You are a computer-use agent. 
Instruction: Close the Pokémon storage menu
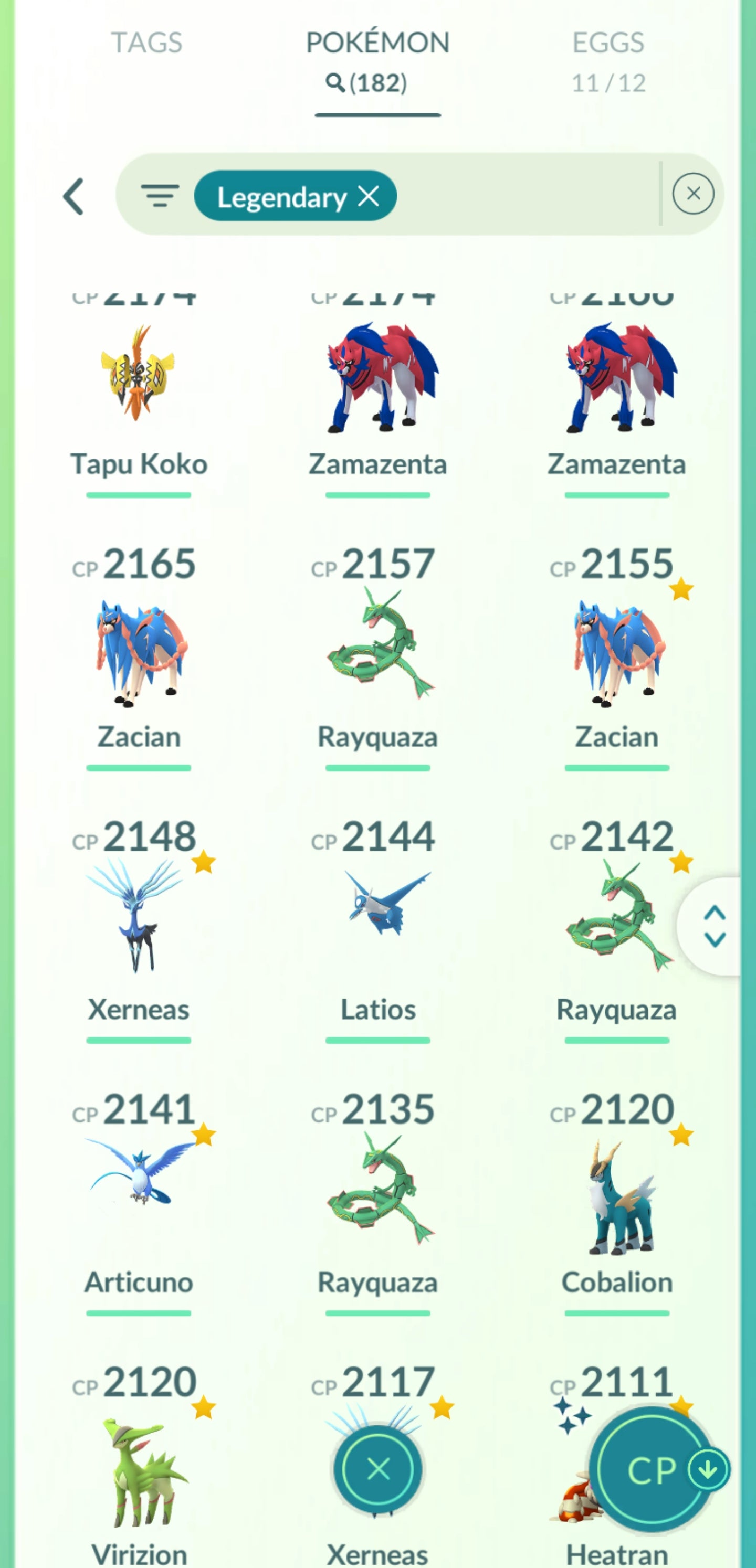pos(377,1469)
